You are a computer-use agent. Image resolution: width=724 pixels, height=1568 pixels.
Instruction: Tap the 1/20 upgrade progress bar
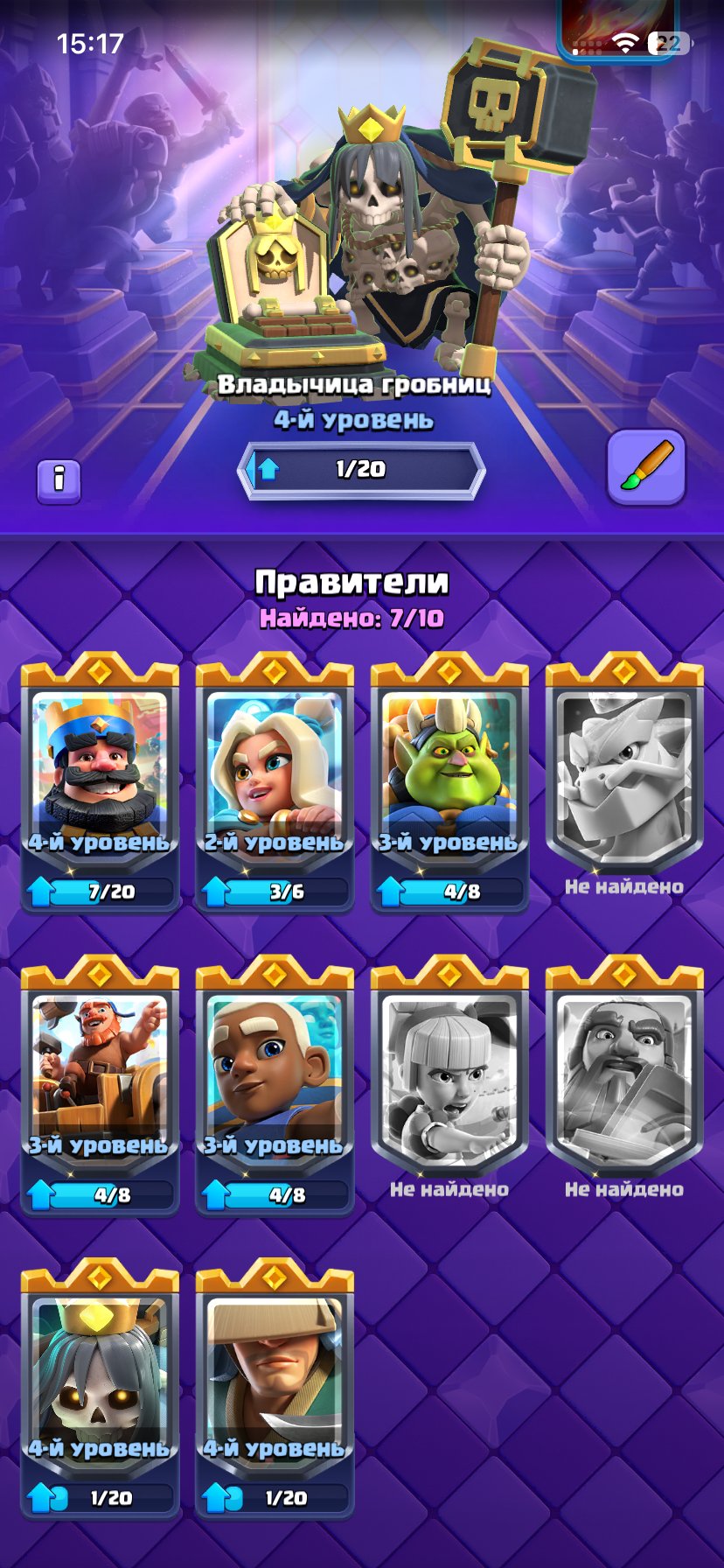coord(361,470)
